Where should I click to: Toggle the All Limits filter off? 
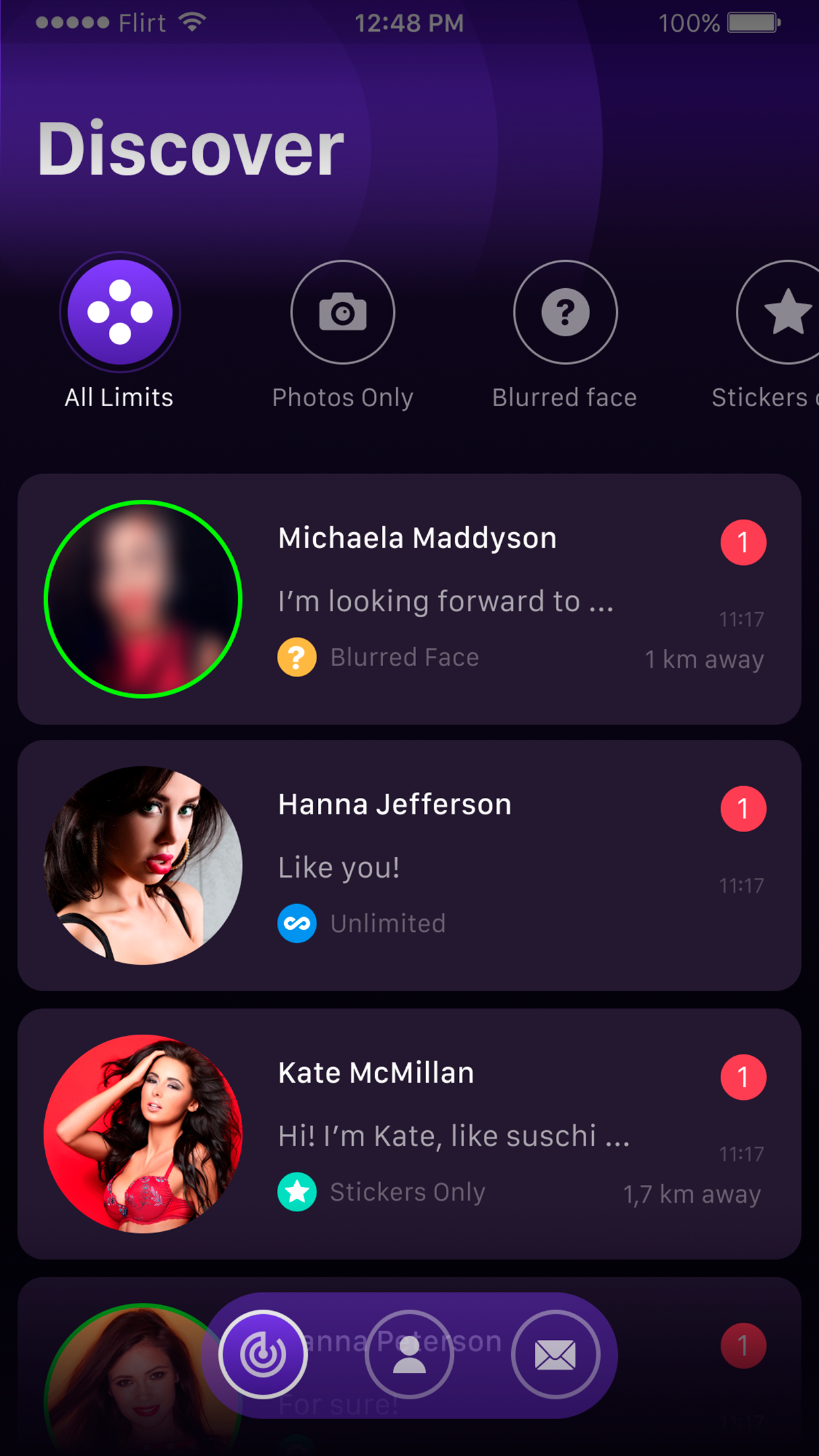pyautogui.click(x=119, y=311)
